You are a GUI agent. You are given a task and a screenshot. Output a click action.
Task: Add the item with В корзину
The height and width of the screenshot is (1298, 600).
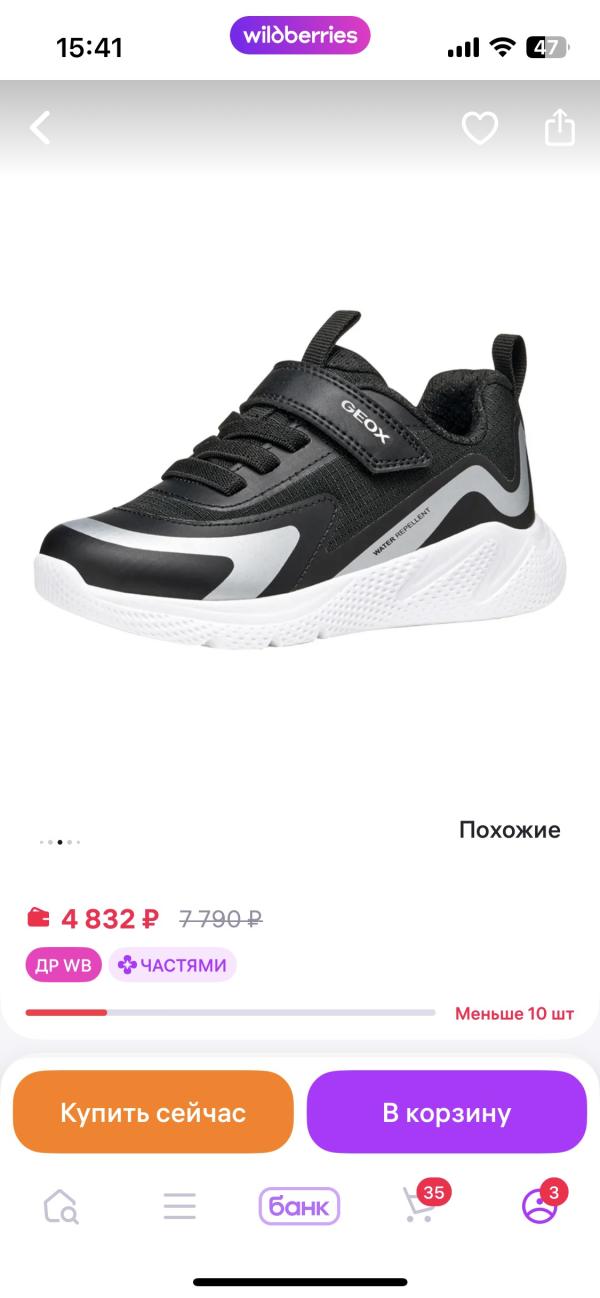(x=446, y=1112)
